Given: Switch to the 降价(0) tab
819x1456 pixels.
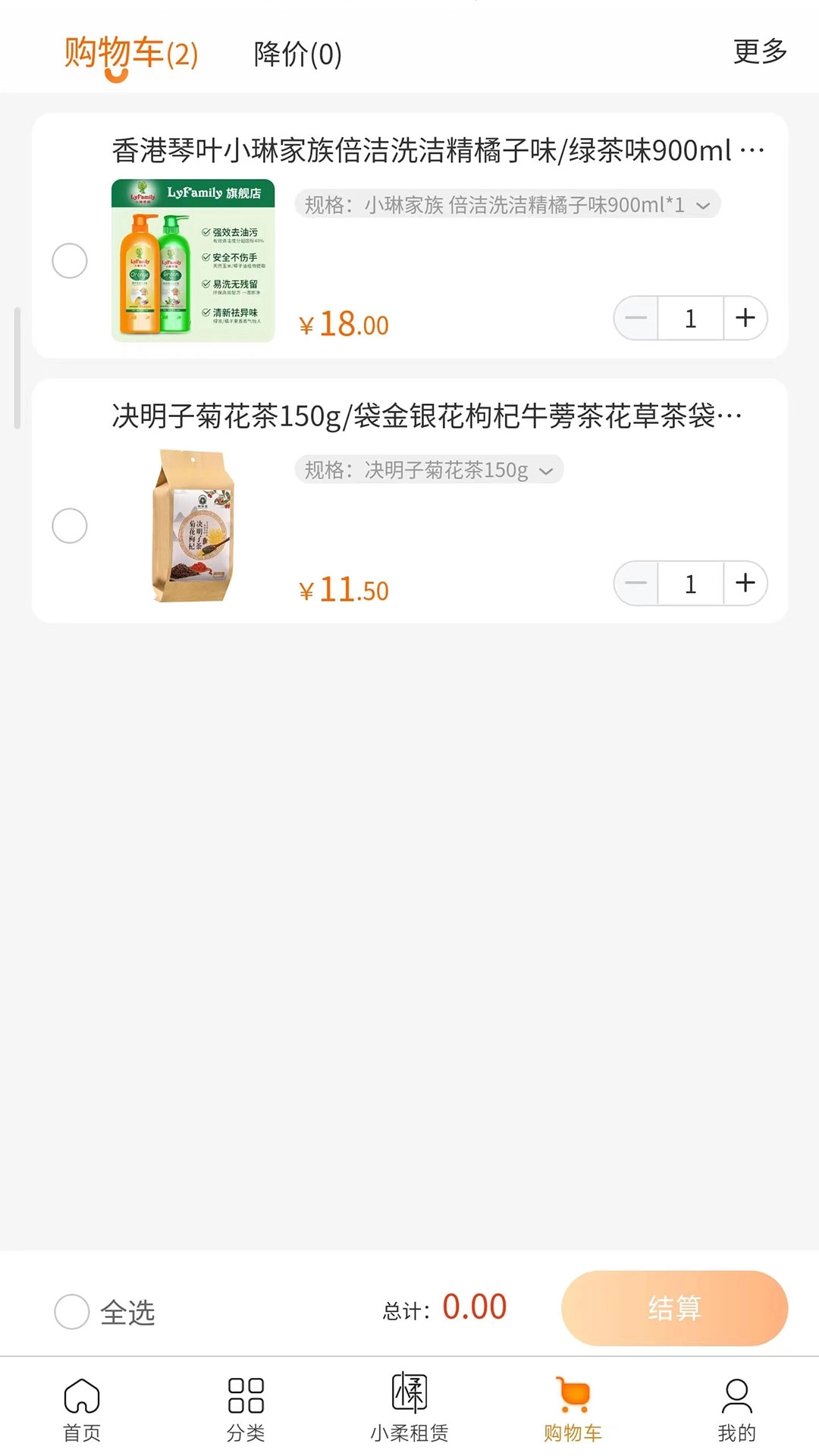Looking at the screenshot, I should coord(297,54).
